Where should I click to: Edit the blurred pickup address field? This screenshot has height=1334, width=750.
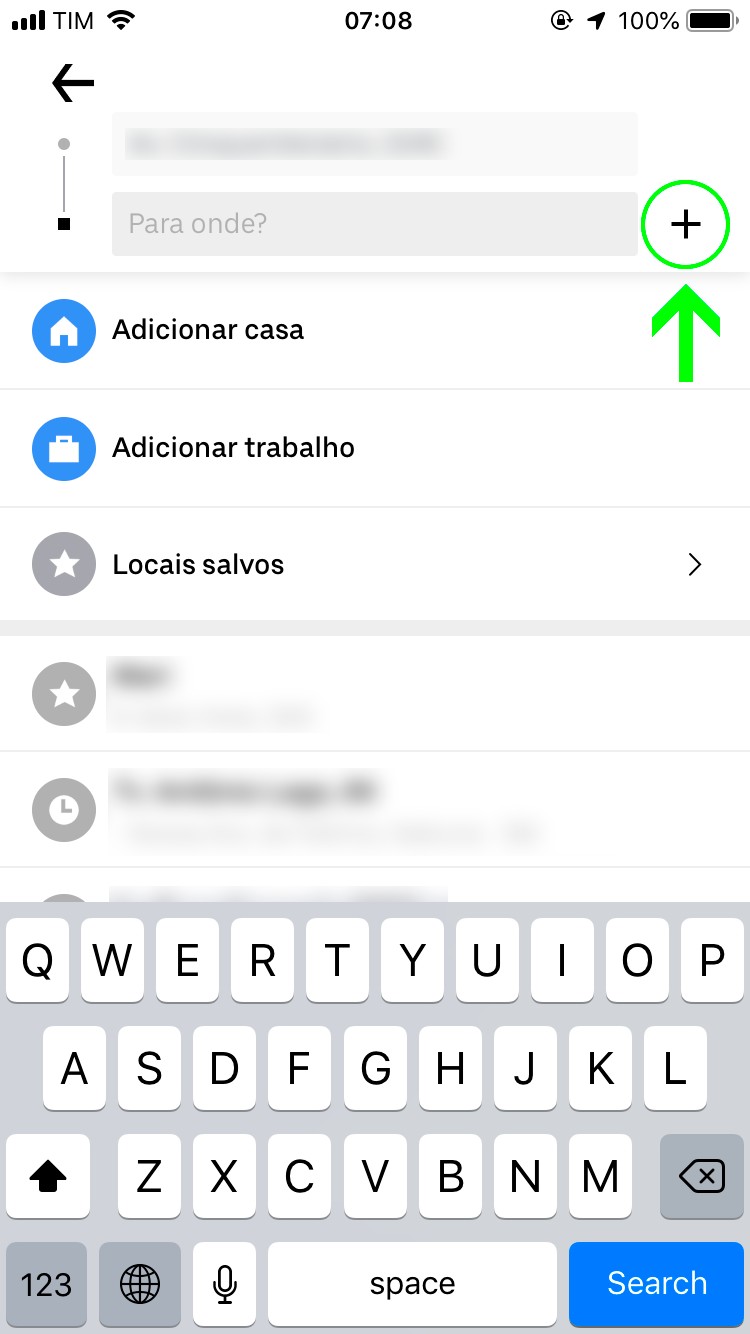click(374, 144)
